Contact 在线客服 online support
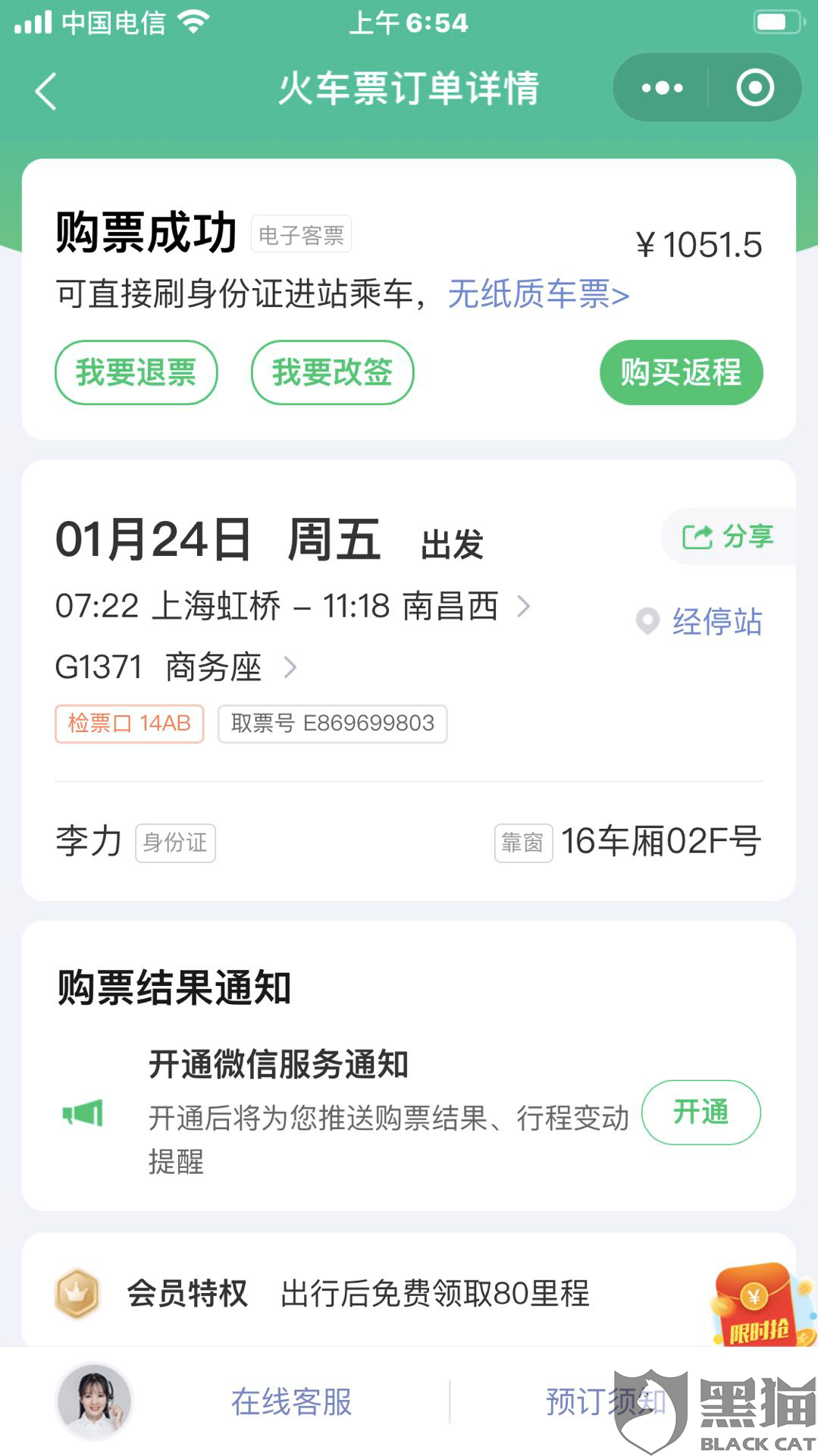The width and height of the screenshot is (818, 1456). click(x=292, y=1401)
